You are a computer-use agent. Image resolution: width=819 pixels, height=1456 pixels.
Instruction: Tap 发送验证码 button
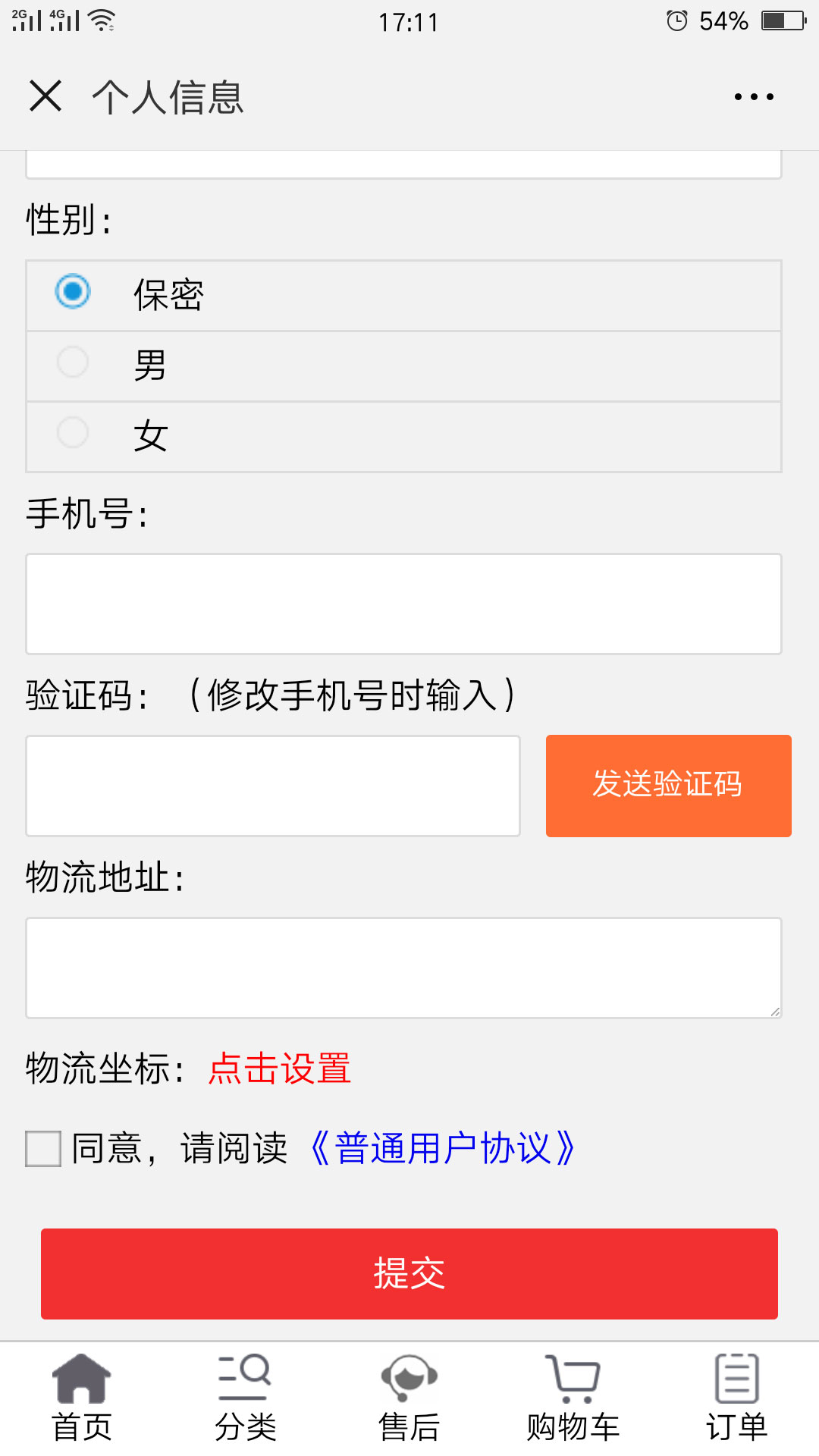669,786
